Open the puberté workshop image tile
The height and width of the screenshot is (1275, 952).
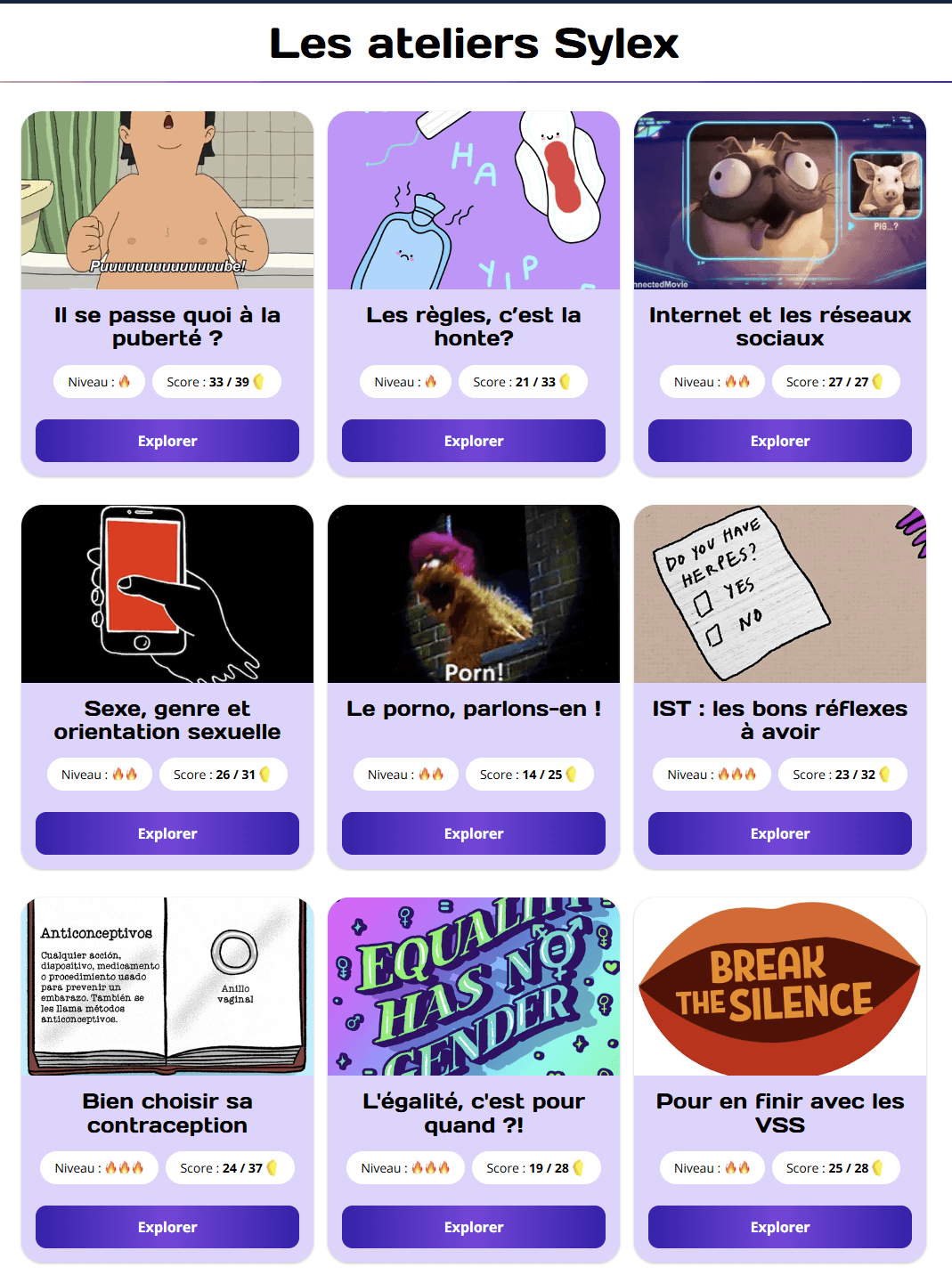[x=167, y=200]
